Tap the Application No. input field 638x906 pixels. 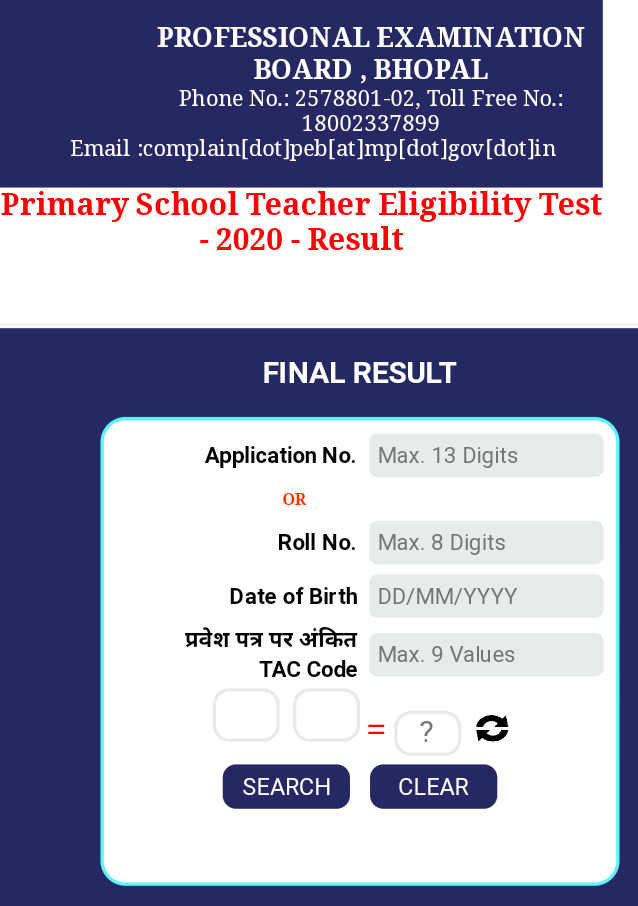[x=486, y=456]
